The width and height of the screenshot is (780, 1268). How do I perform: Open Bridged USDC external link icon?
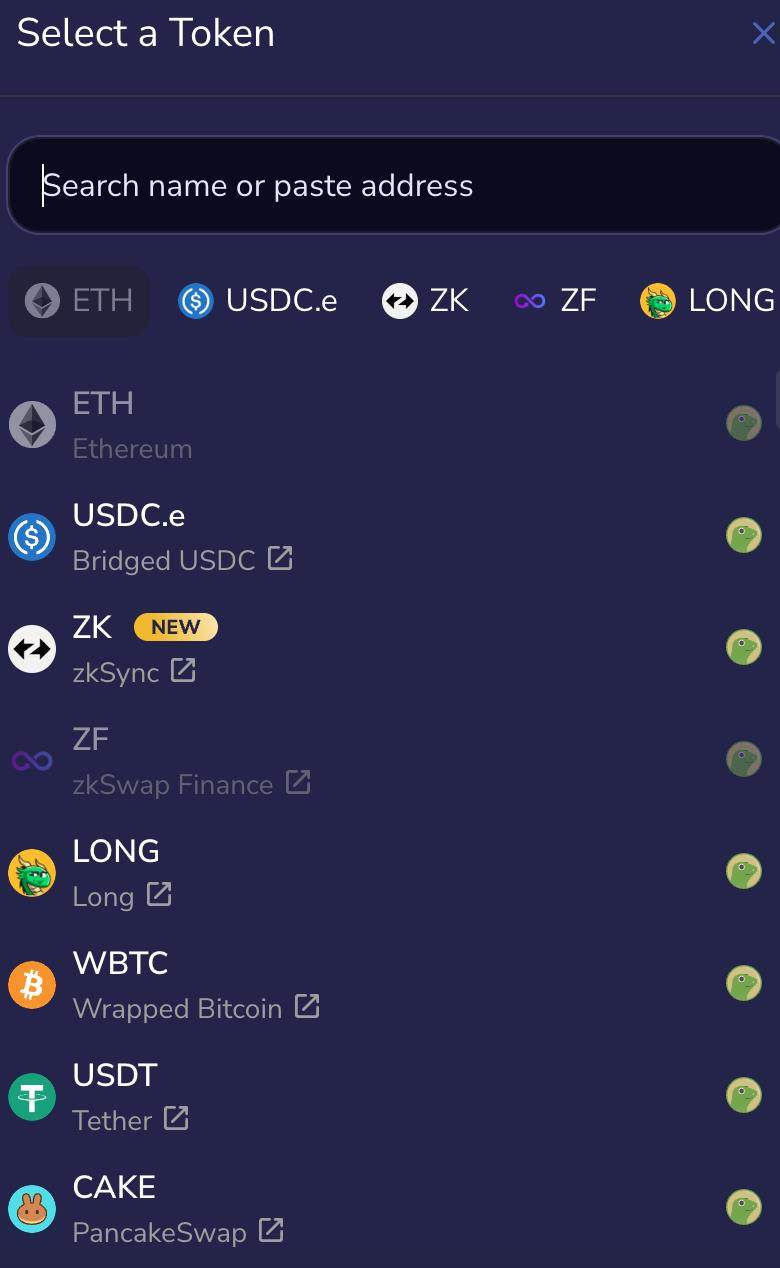click(281, 558)
